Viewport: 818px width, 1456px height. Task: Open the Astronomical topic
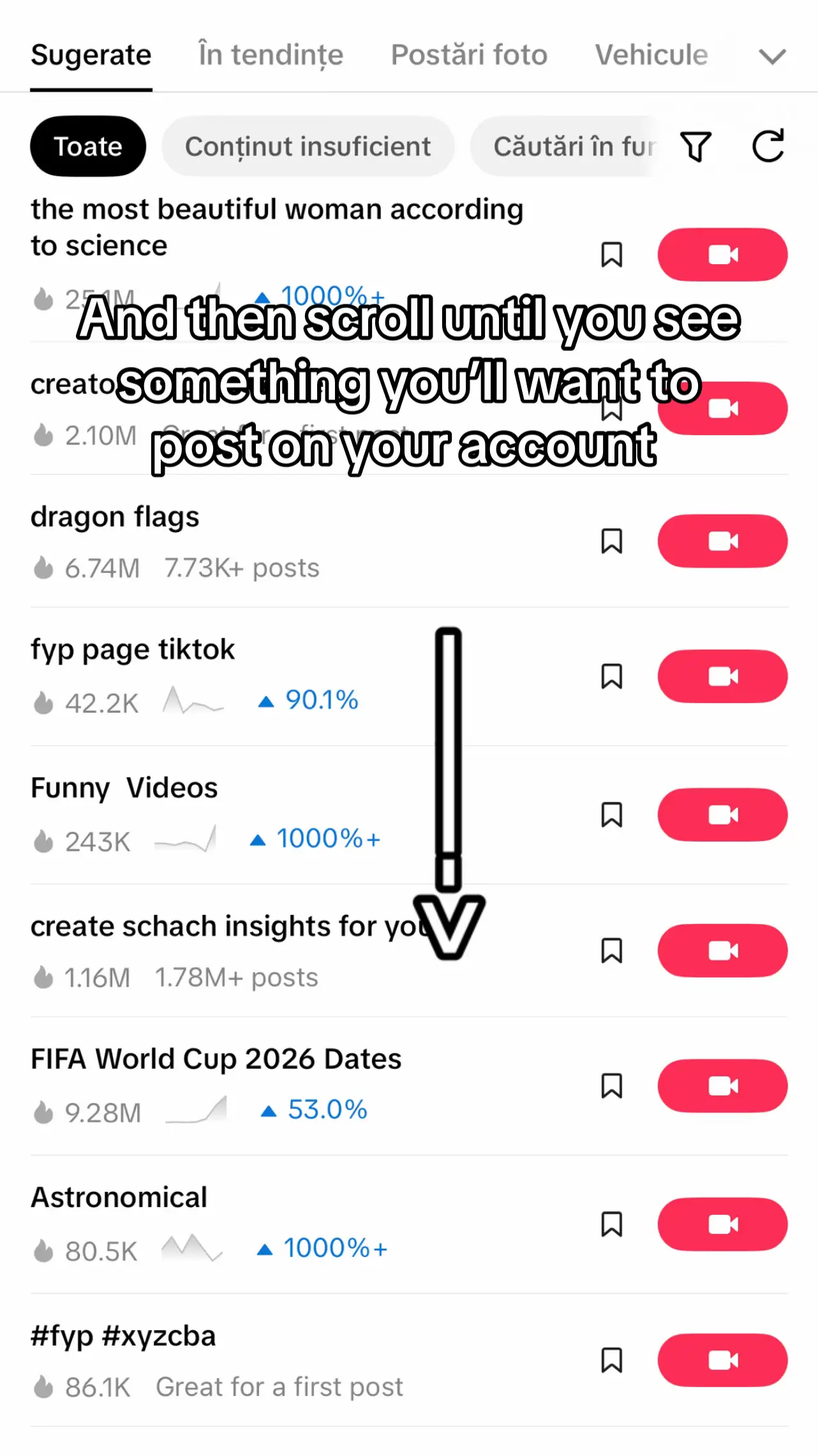coord(119,1198)
